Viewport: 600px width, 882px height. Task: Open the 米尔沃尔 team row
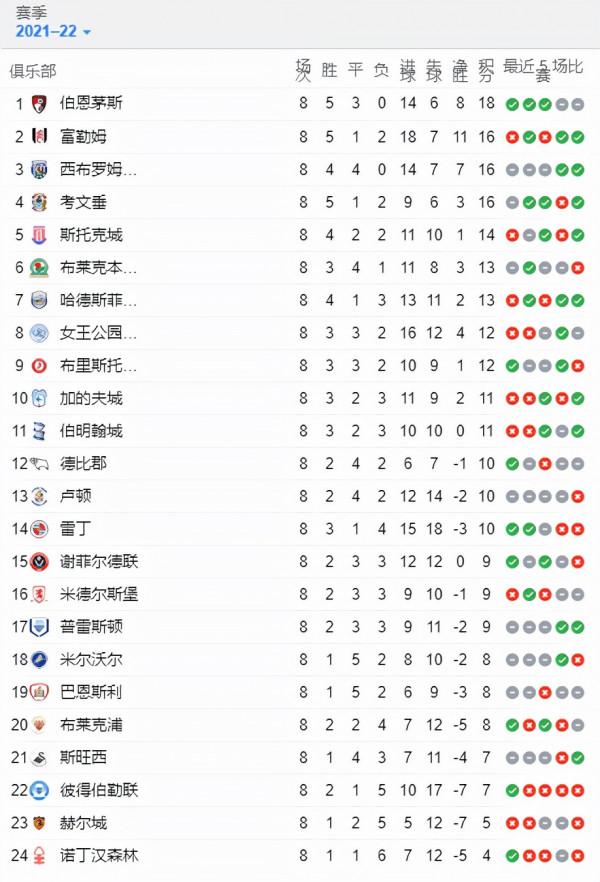(91, 660)
